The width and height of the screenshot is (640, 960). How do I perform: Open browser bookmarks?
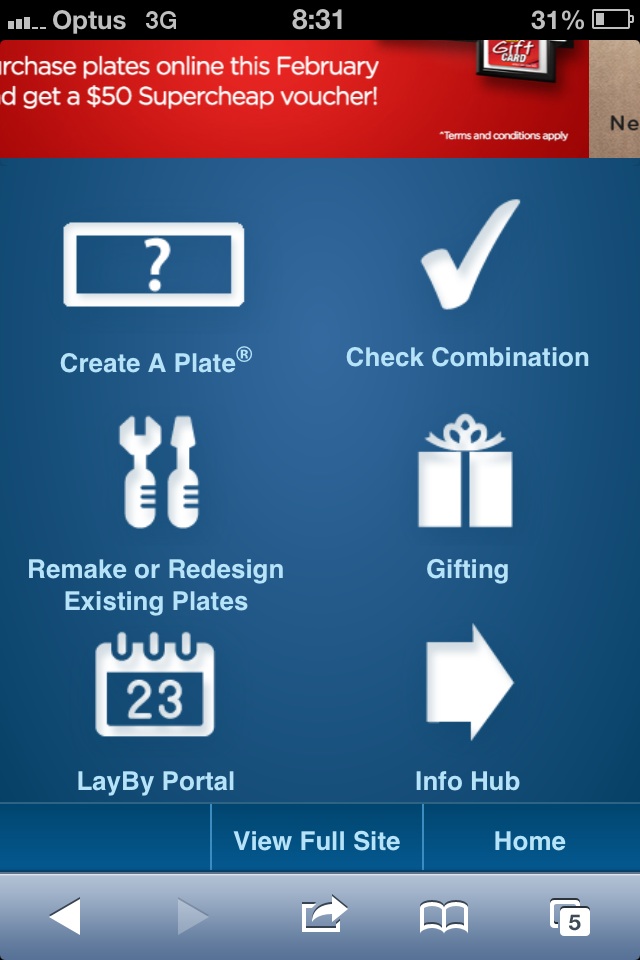[444, 916]
